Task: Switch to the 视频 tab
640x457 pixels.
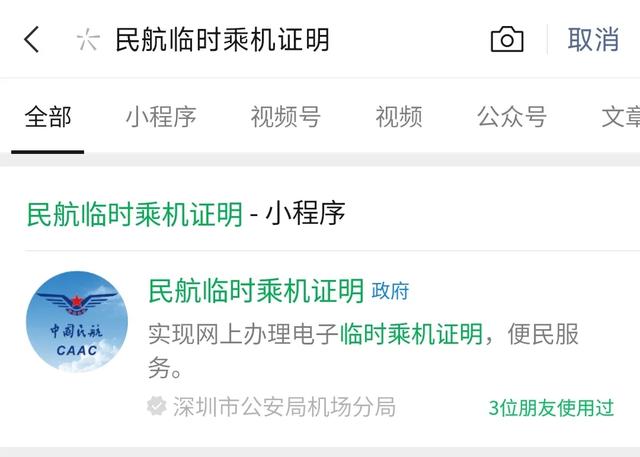Action: pos(399,117)
